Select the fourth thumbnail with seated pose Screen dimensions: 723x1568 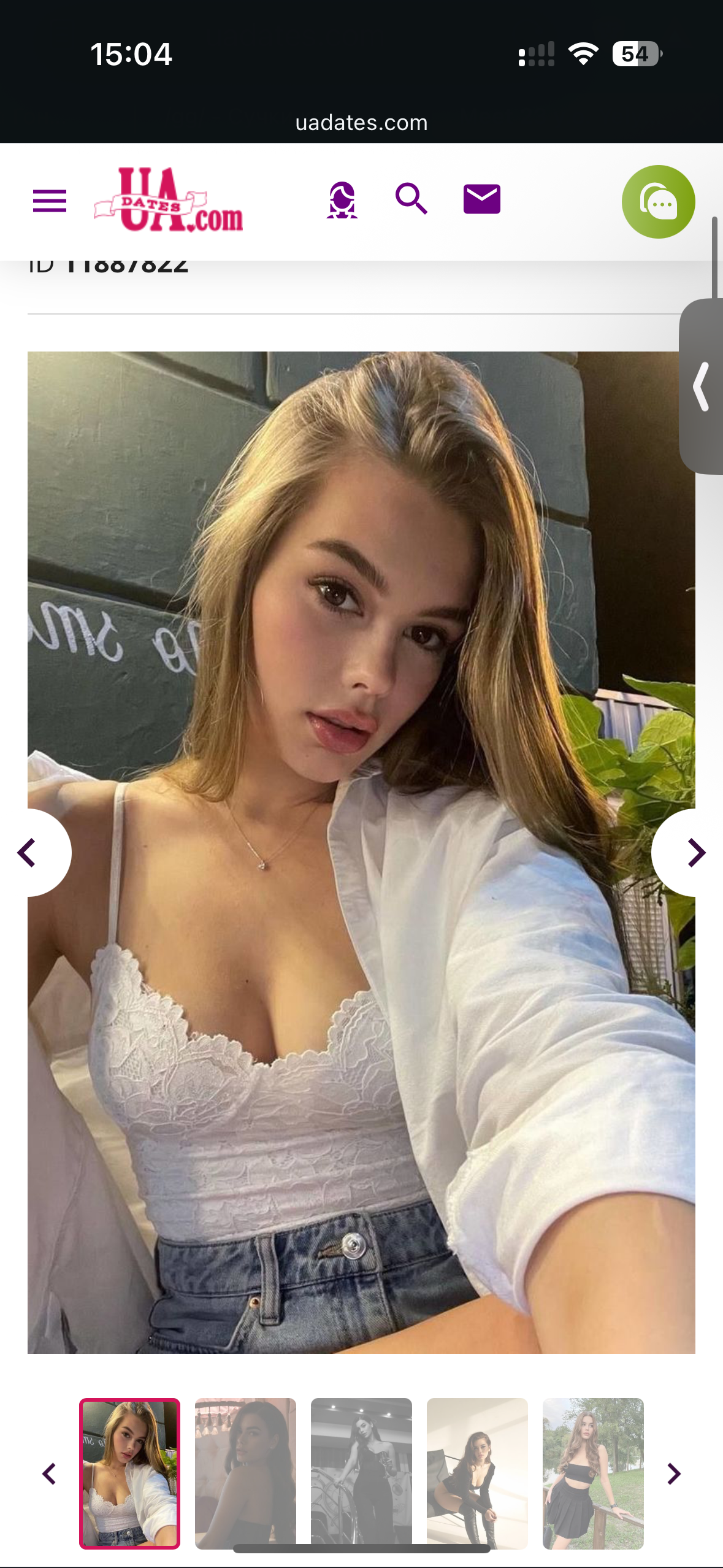(477, 1473)
